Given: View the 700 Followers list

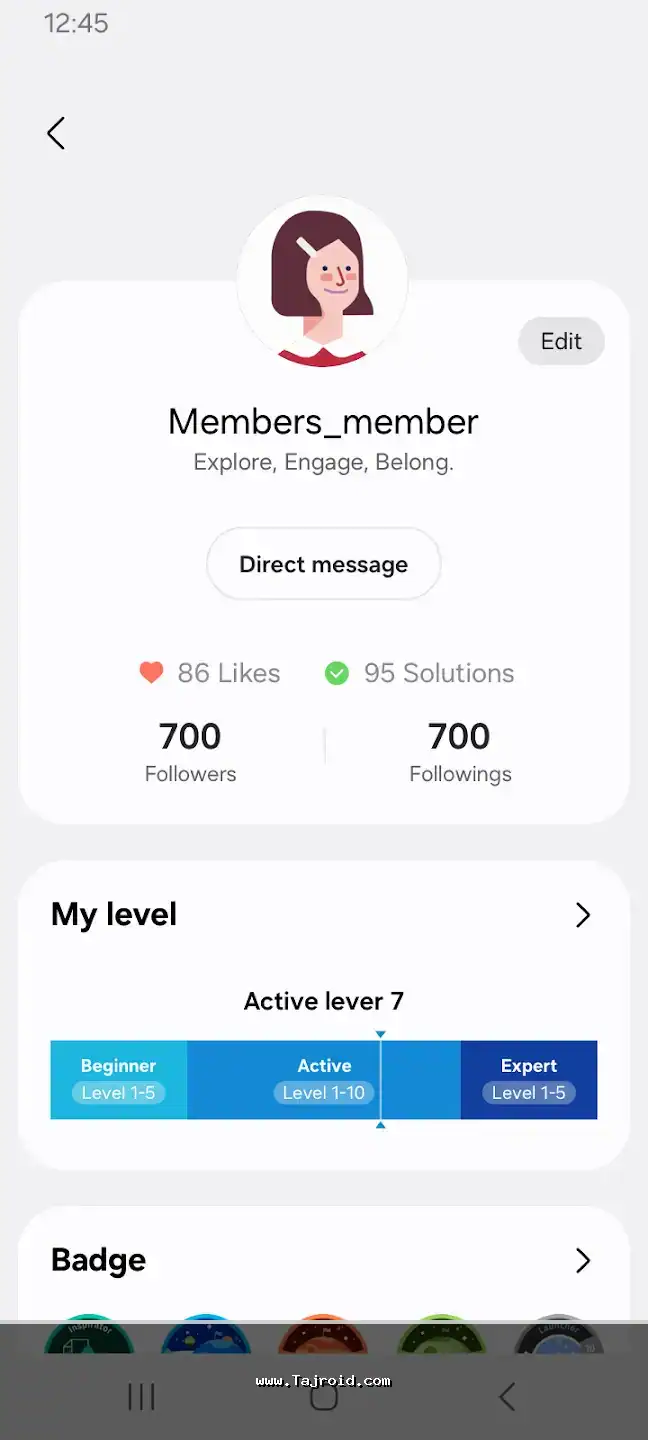Looking at the screenshot, I should pyautogui.click(x=190, y=751).
